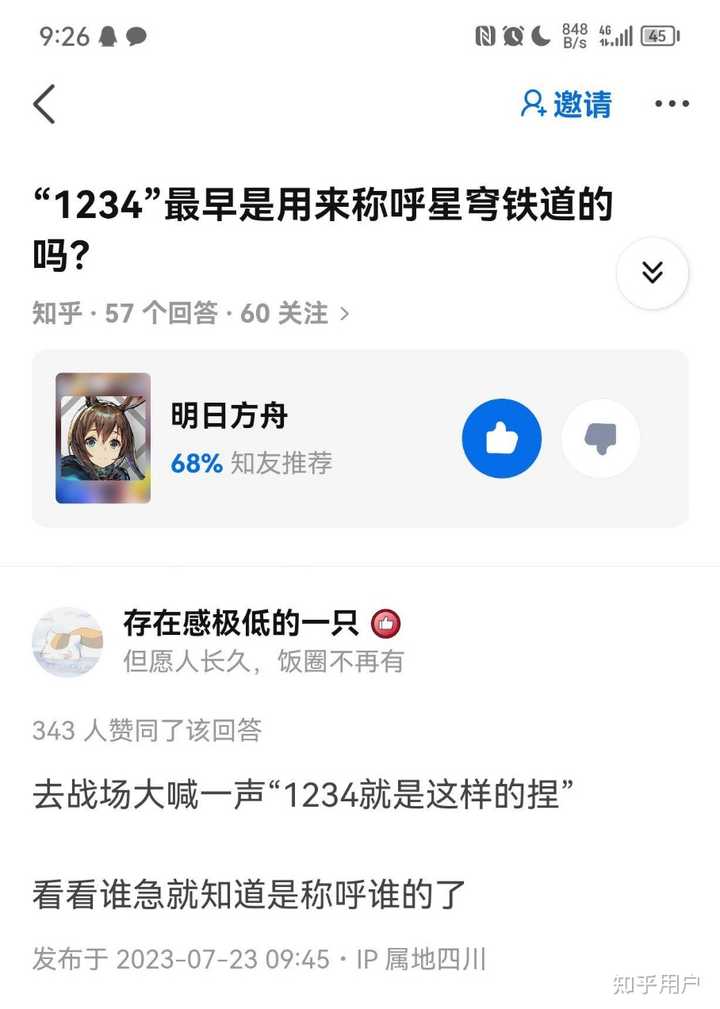Viewport: 720px width, 1009px height.
Task: Expand the question details with the chevron
Action: pos(652,273)
